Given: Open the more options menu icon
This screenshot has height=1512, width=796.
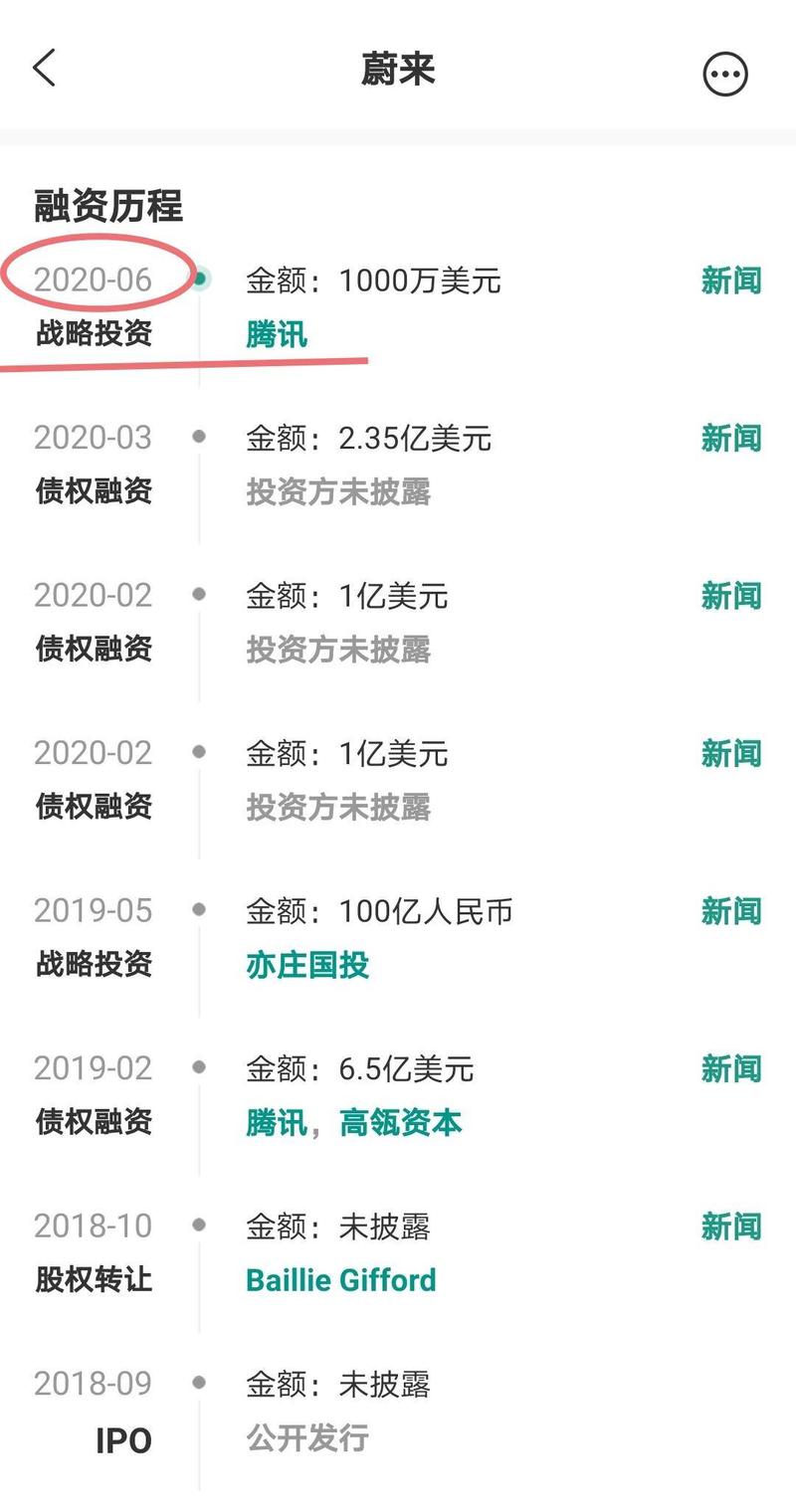Looking at the screenshot, I should (725, 73).
